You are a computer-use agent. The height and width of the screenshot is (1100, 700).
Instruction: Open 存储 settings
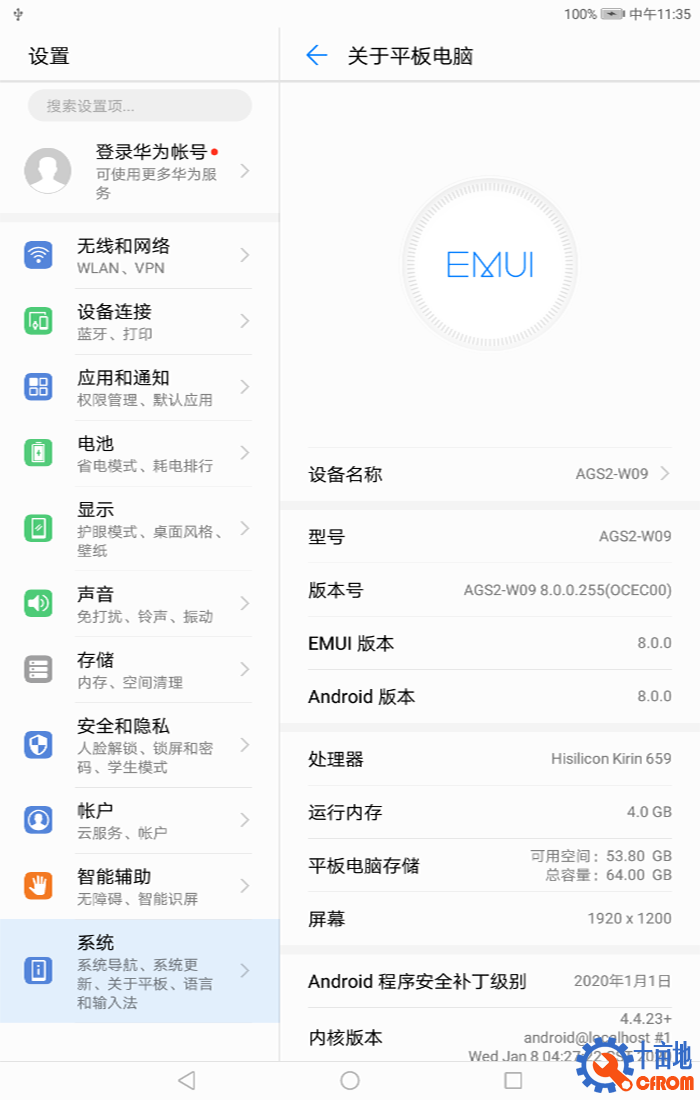[140, 670]
